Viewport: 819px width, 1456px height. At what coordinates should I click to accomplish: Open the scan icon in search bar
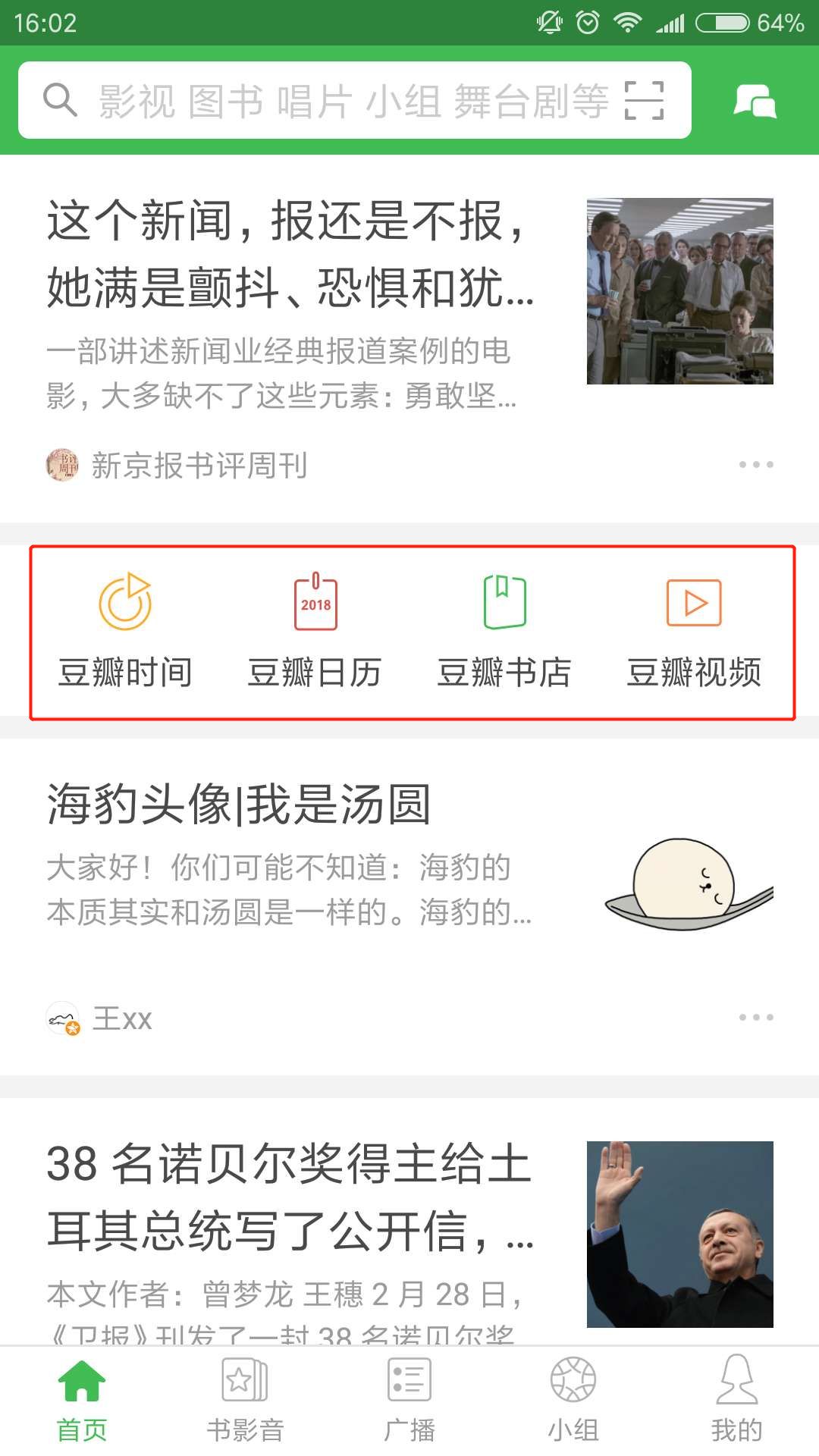point(644,101)
